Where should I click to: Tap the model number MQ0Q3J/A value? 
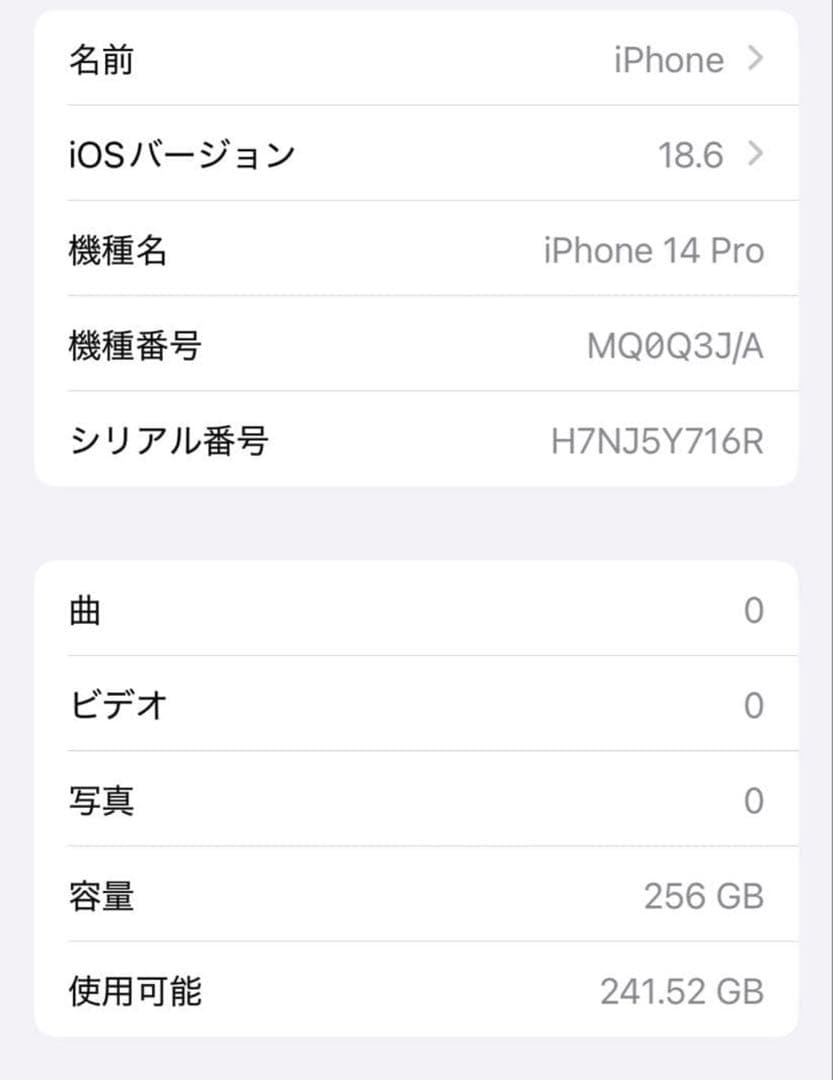tap(678, 346)
